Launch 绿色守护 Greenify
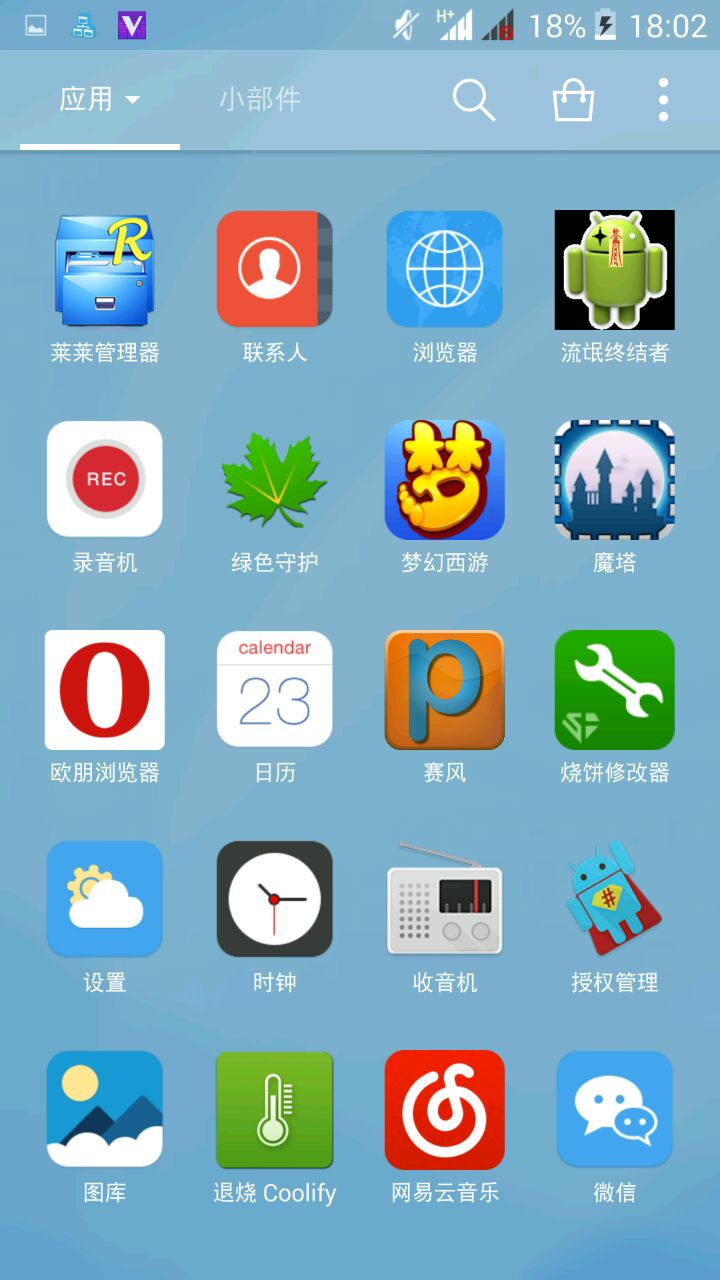Screen dimensions: 720x1280 [275, 480]
